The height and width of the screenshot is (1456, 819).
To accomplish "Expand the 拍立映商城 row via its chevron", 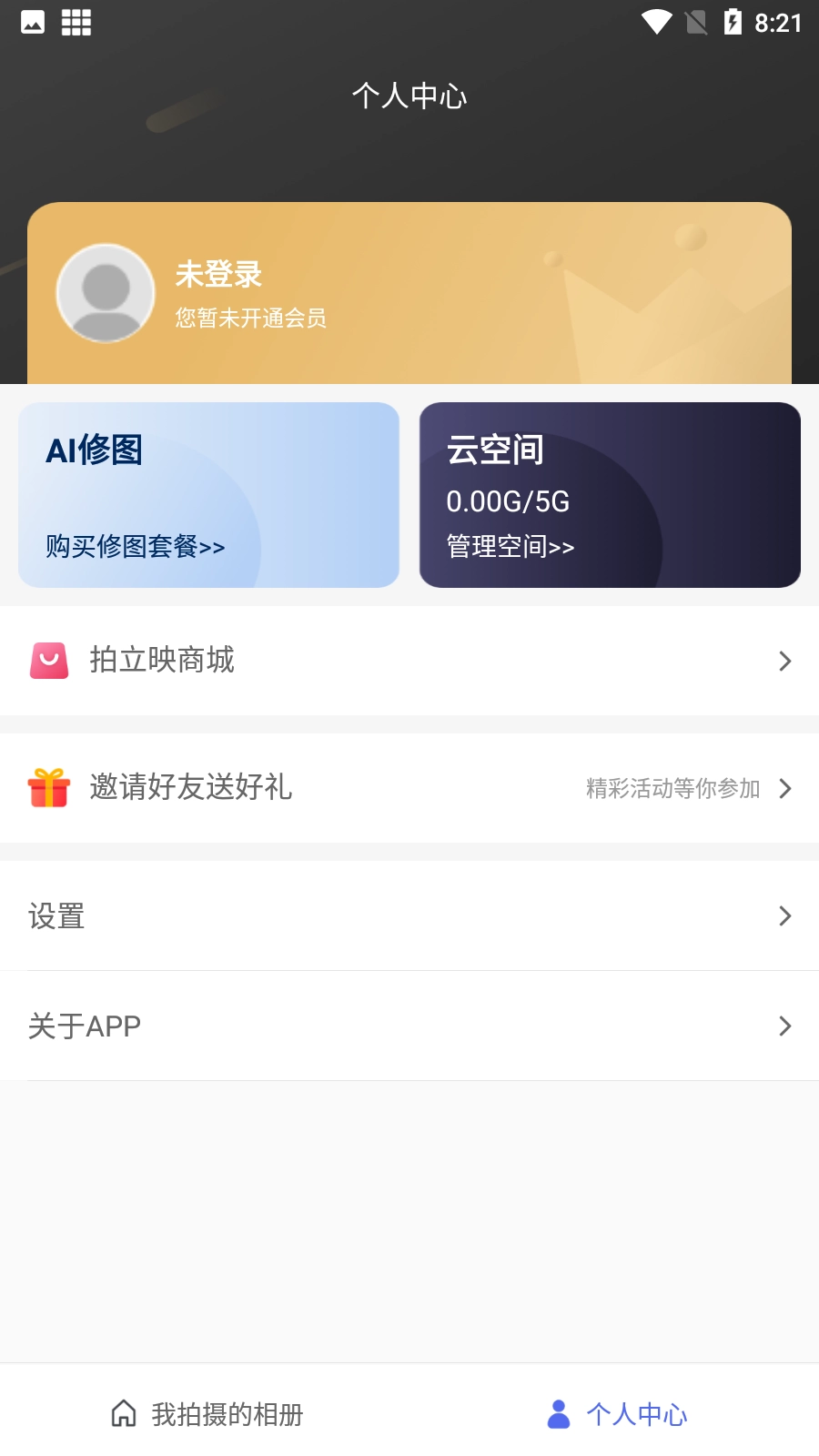I will (x=784, y=662).
